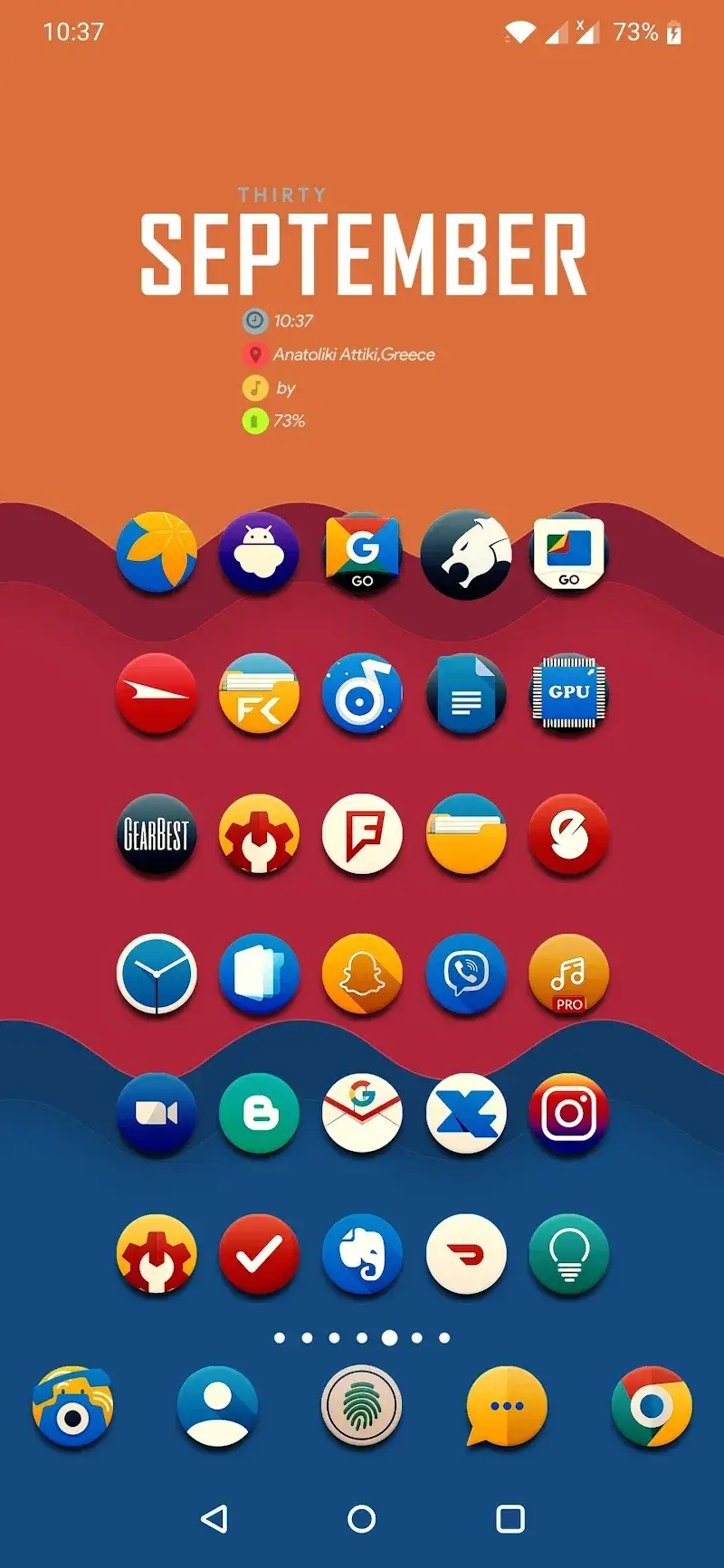Open the blue video camera app
This screenshot has height=1568, width=724.
point(156,1113)
